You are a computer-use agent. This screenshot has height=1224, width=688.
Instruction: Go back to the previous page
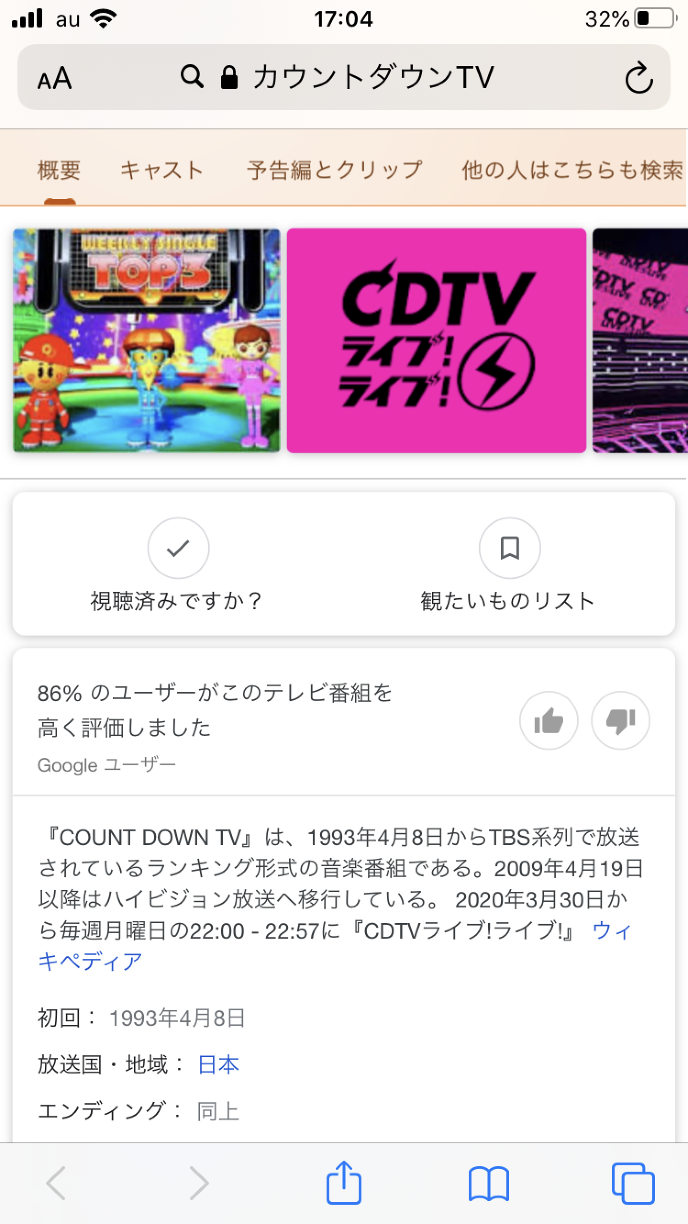(56, 1183)
